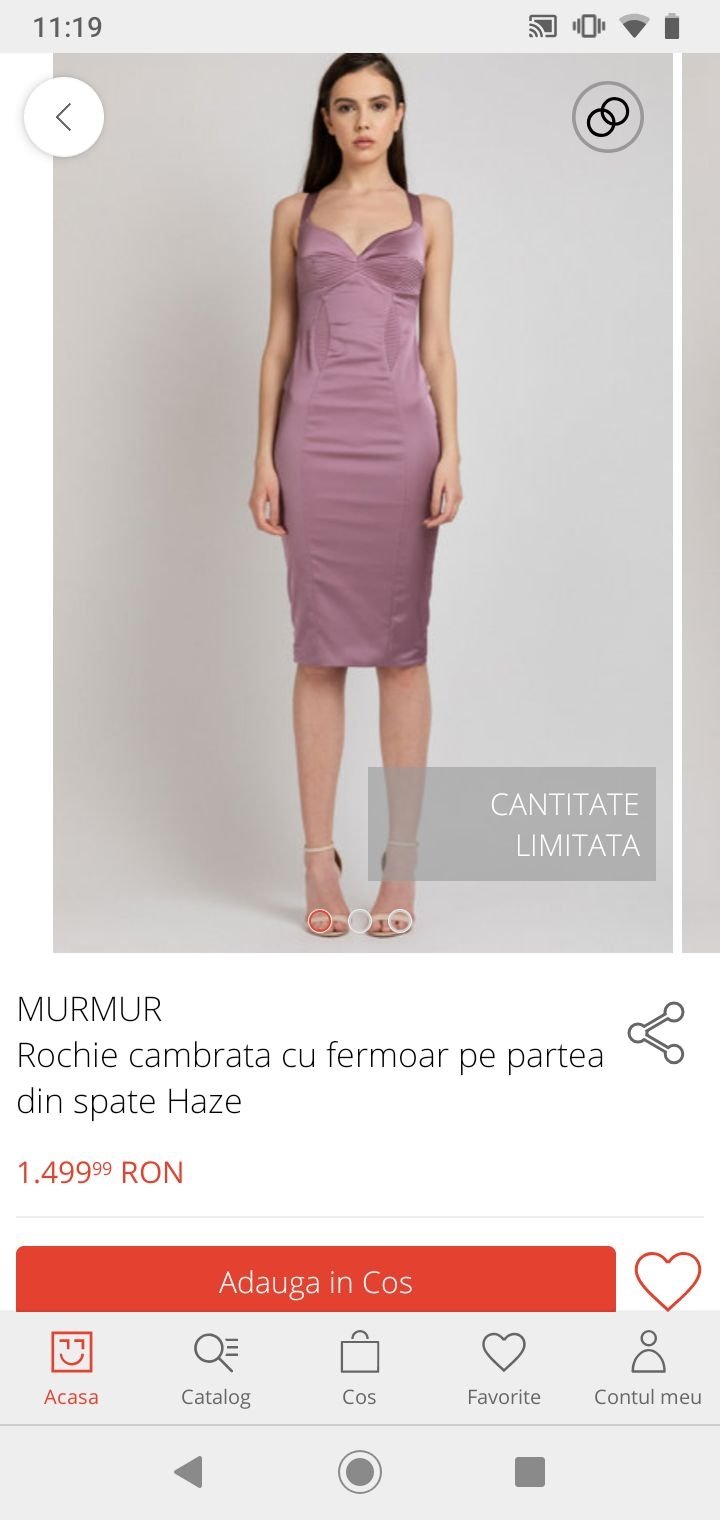Open the Favorite tab
The image size is (720, 1520).
point(503,1368)
